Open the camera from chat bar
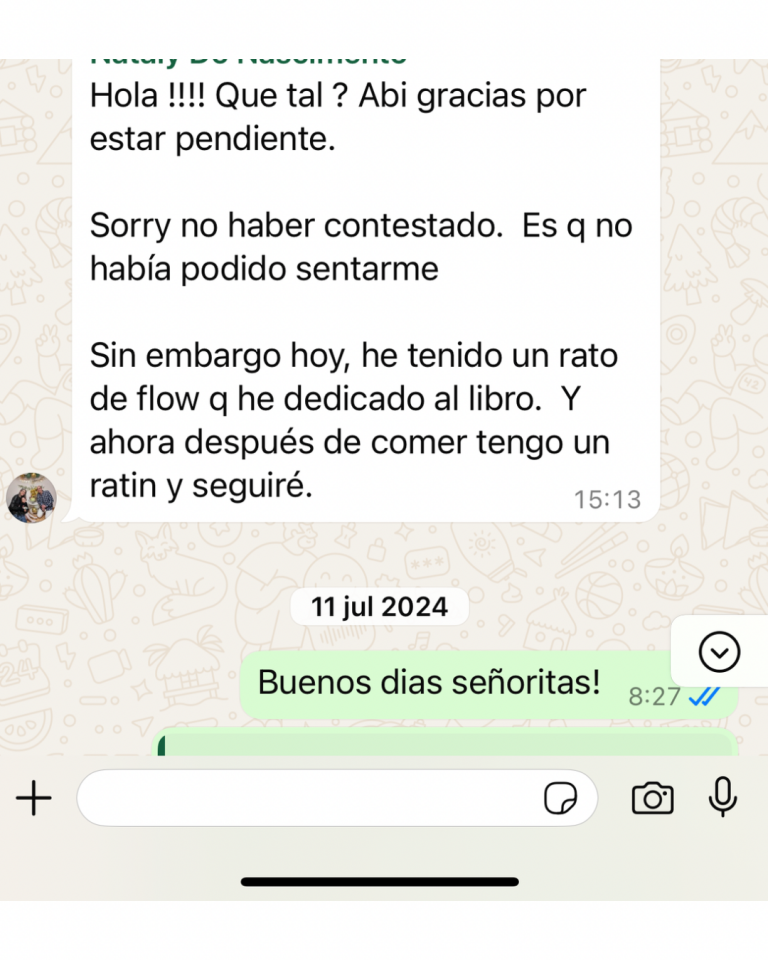 click(x=652, y=798)
